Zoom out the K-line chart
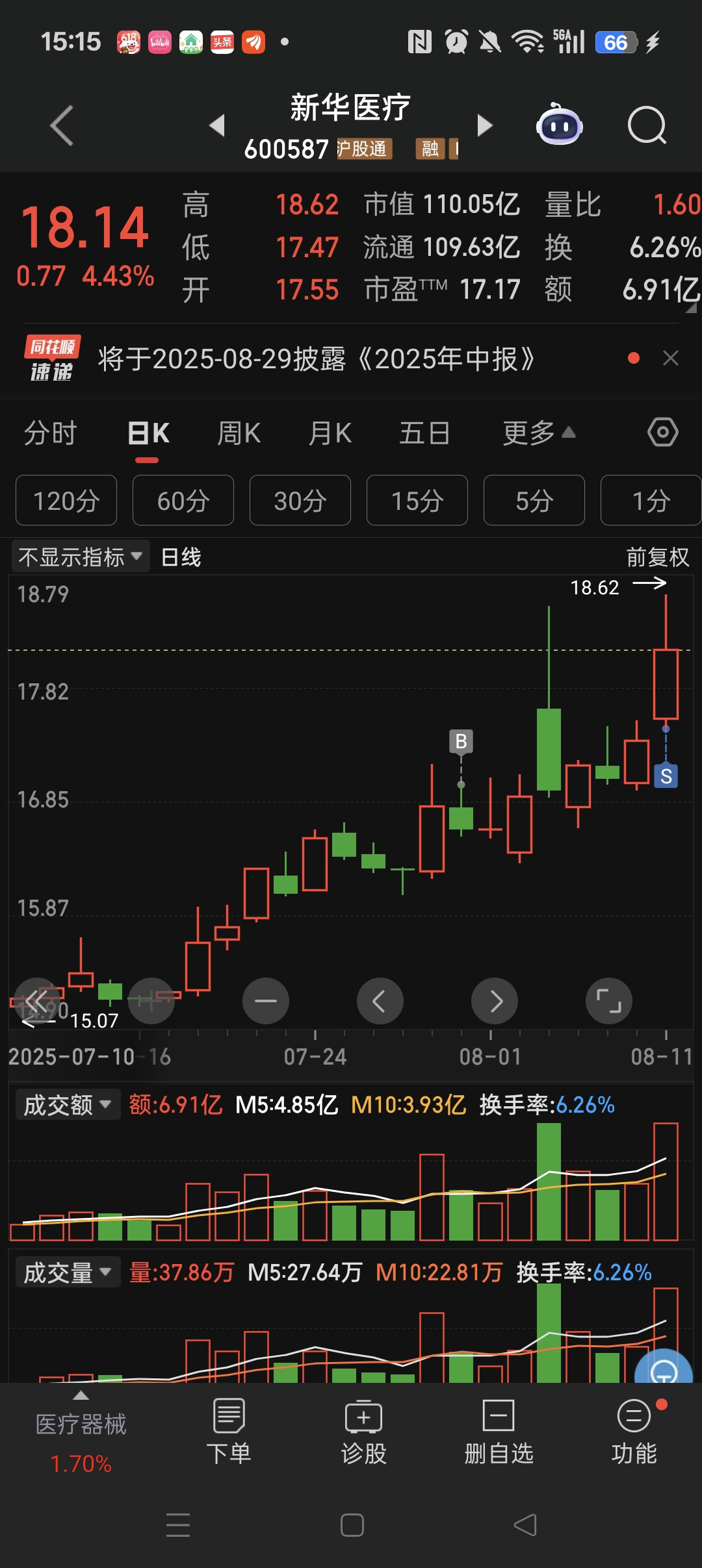Screen dimensions: 702x1568 pyautogui.click(x=266, y=1001)
